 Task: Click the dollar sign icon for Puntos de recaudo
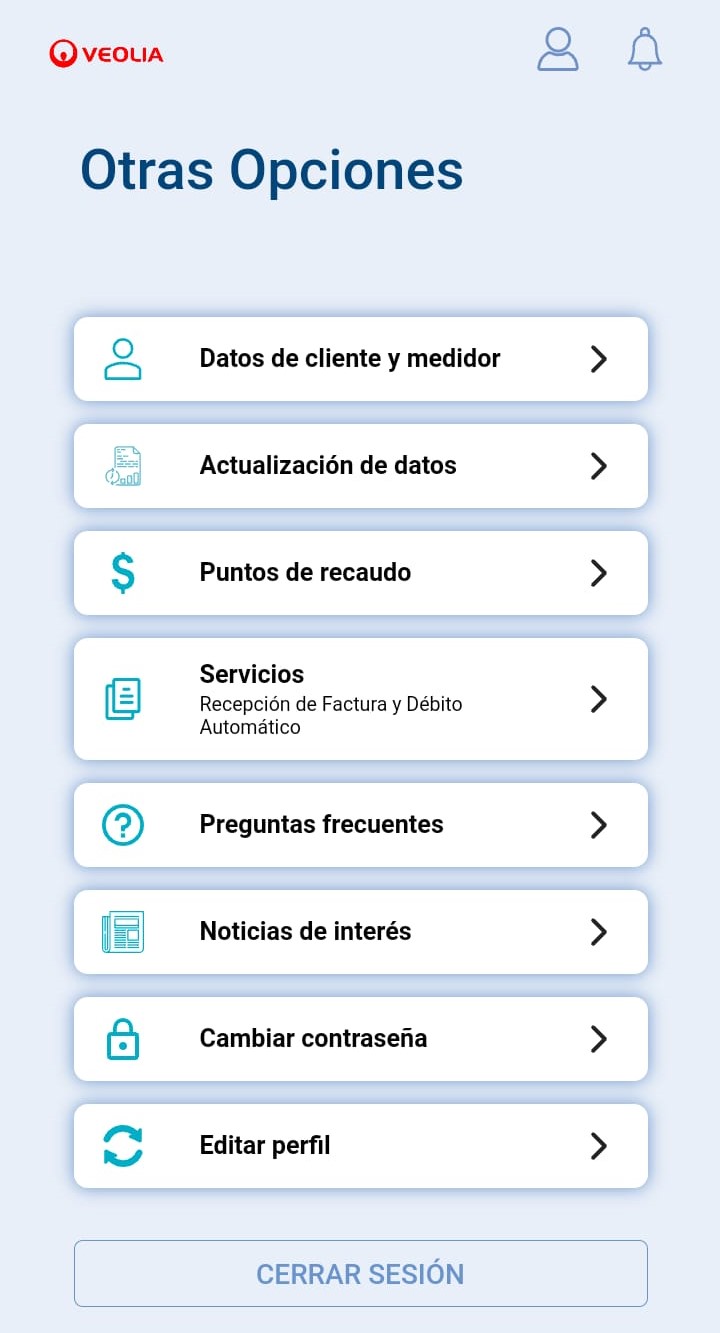point(123,572)
